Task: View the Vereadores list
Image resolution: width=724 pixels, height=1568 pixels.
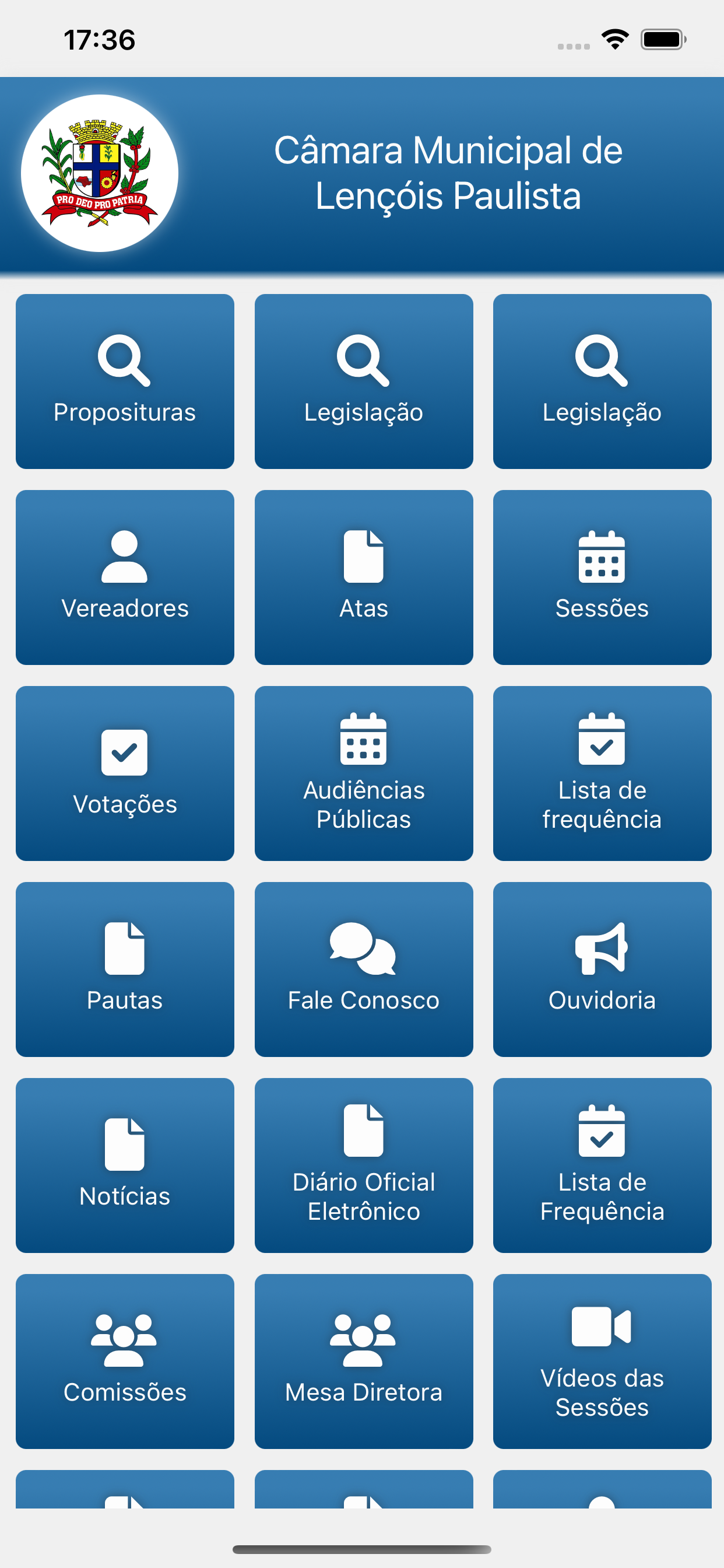Action: [125, 577]
